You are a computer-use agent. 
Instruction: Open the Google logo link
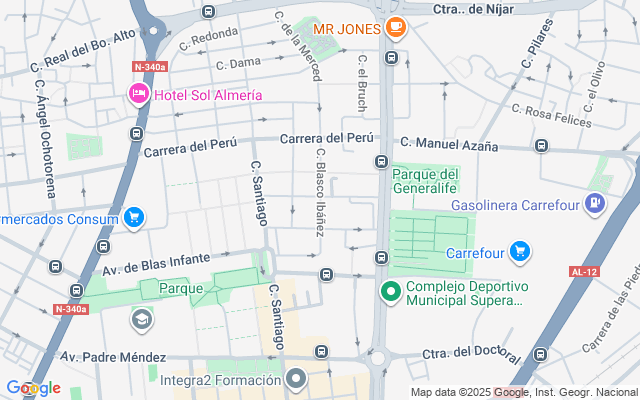[33, 388]
